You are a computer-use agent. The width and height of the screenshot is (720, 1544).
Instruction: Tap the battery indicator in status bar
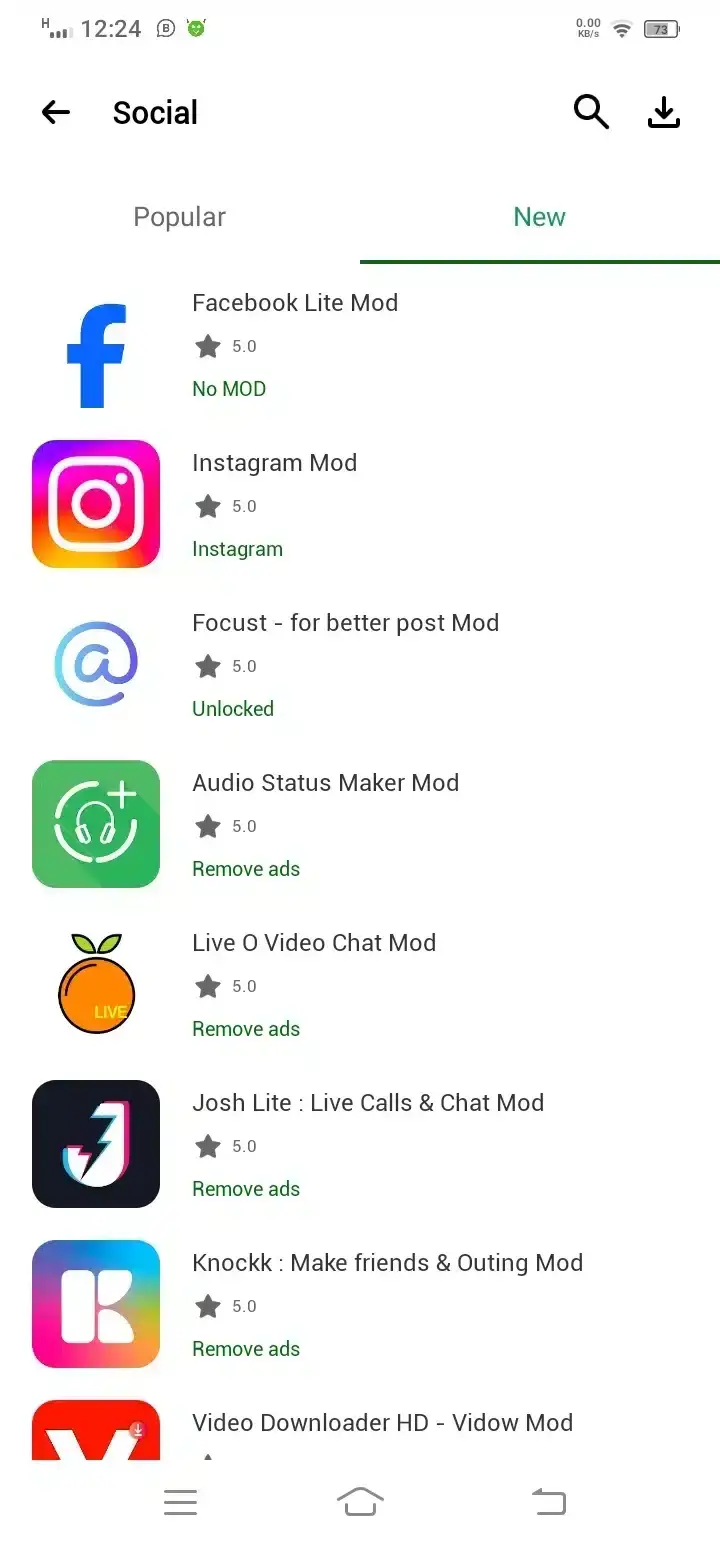(660, 29)
